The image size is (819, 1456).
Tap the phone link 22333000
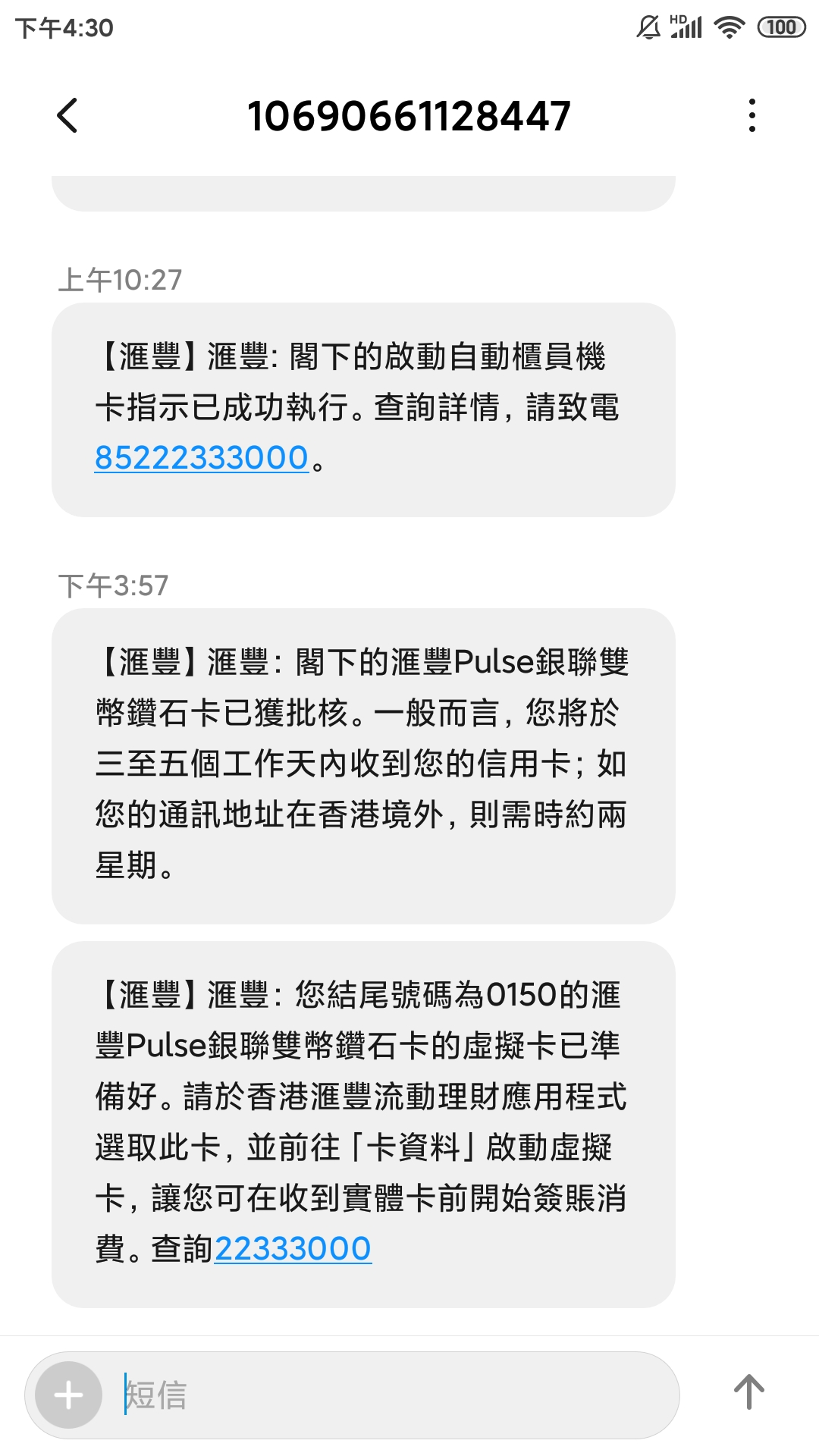(293, 1248)
